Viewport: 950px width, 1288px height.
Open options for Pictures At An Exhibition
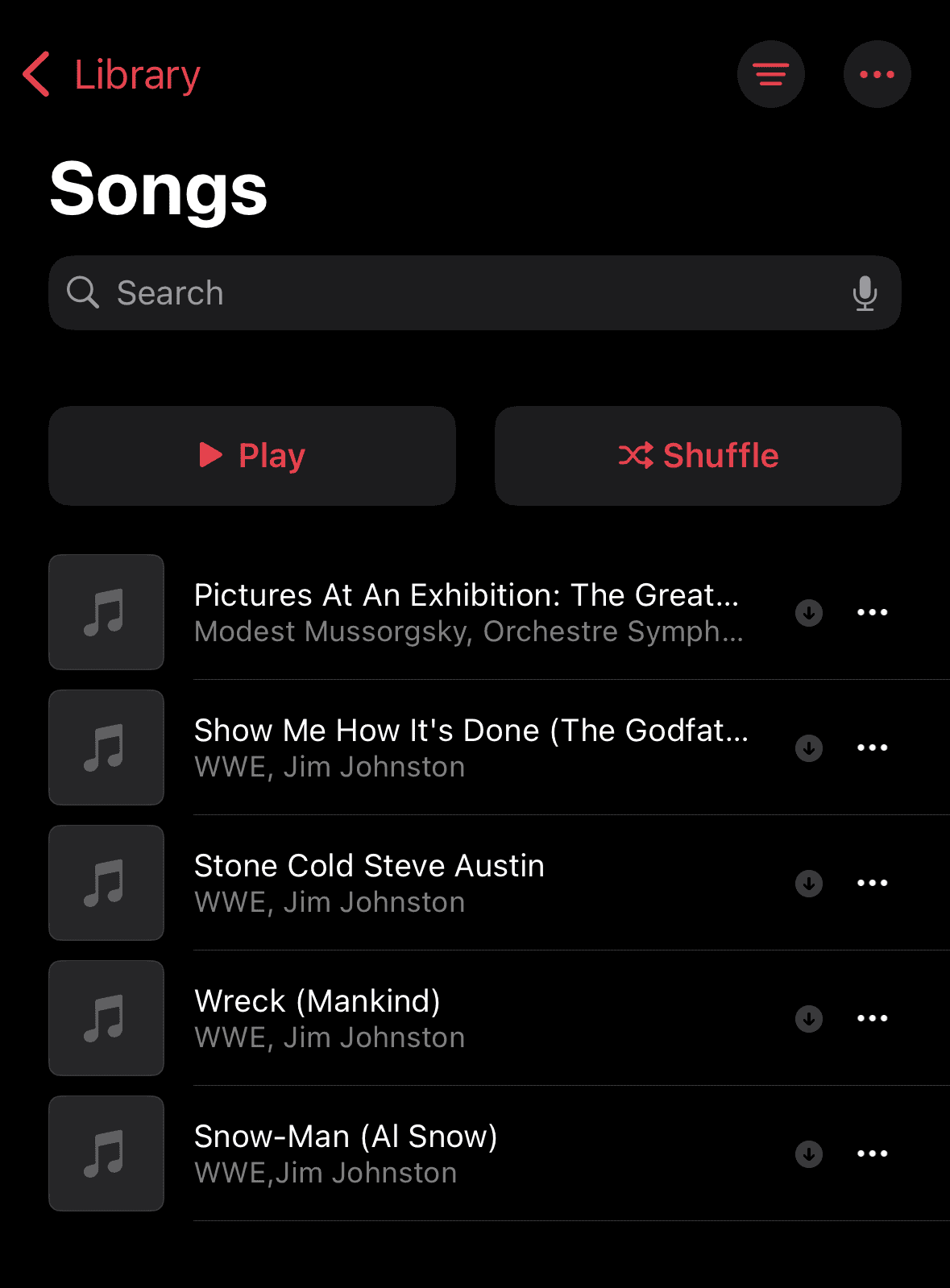pyautogui.click(x=872, y=612)
